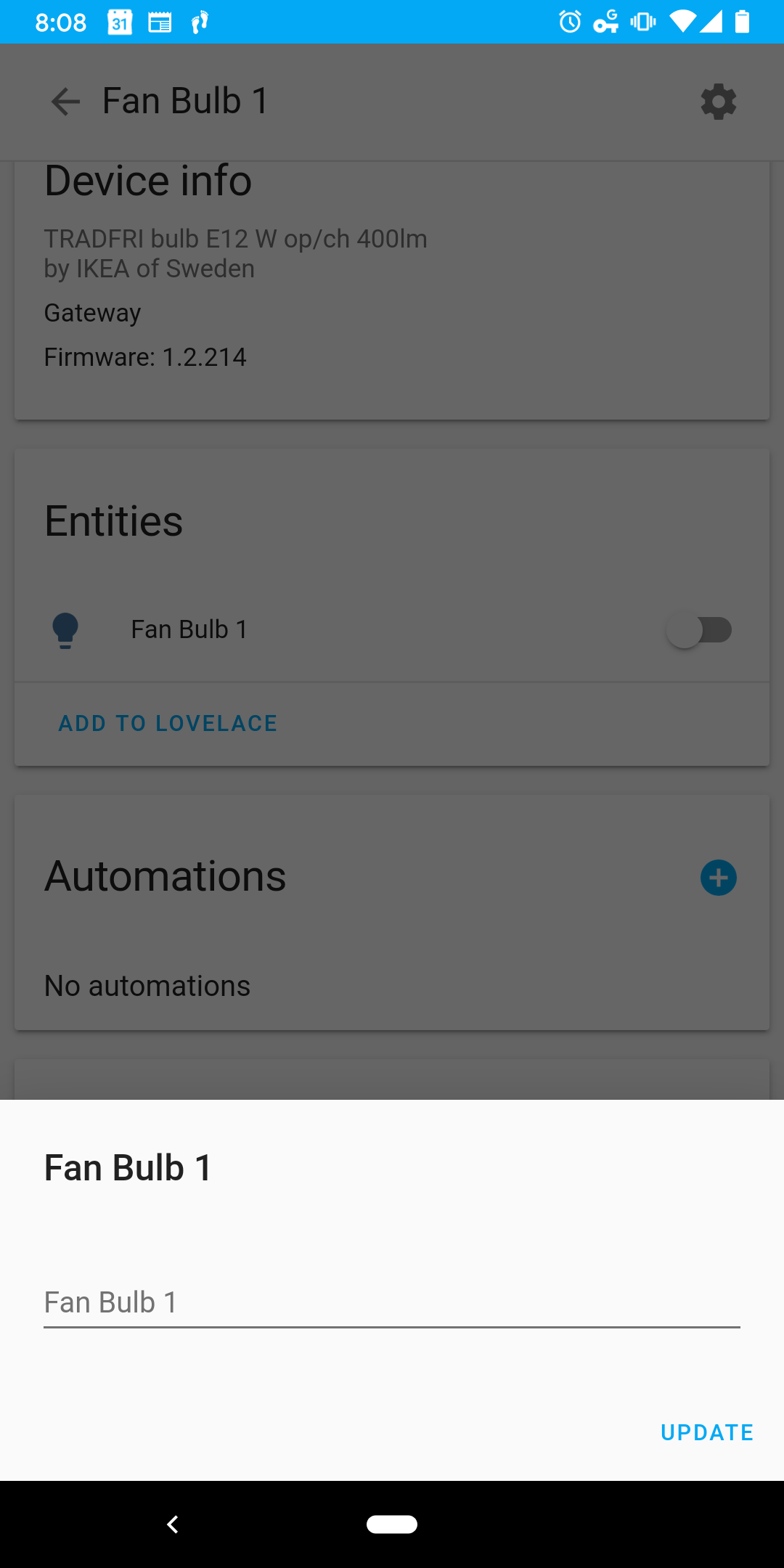Toggle the Fan Bulb 1 entity switch
Image resolution: width=784 pixels, height=1568 pixels.
coord(699,630)
